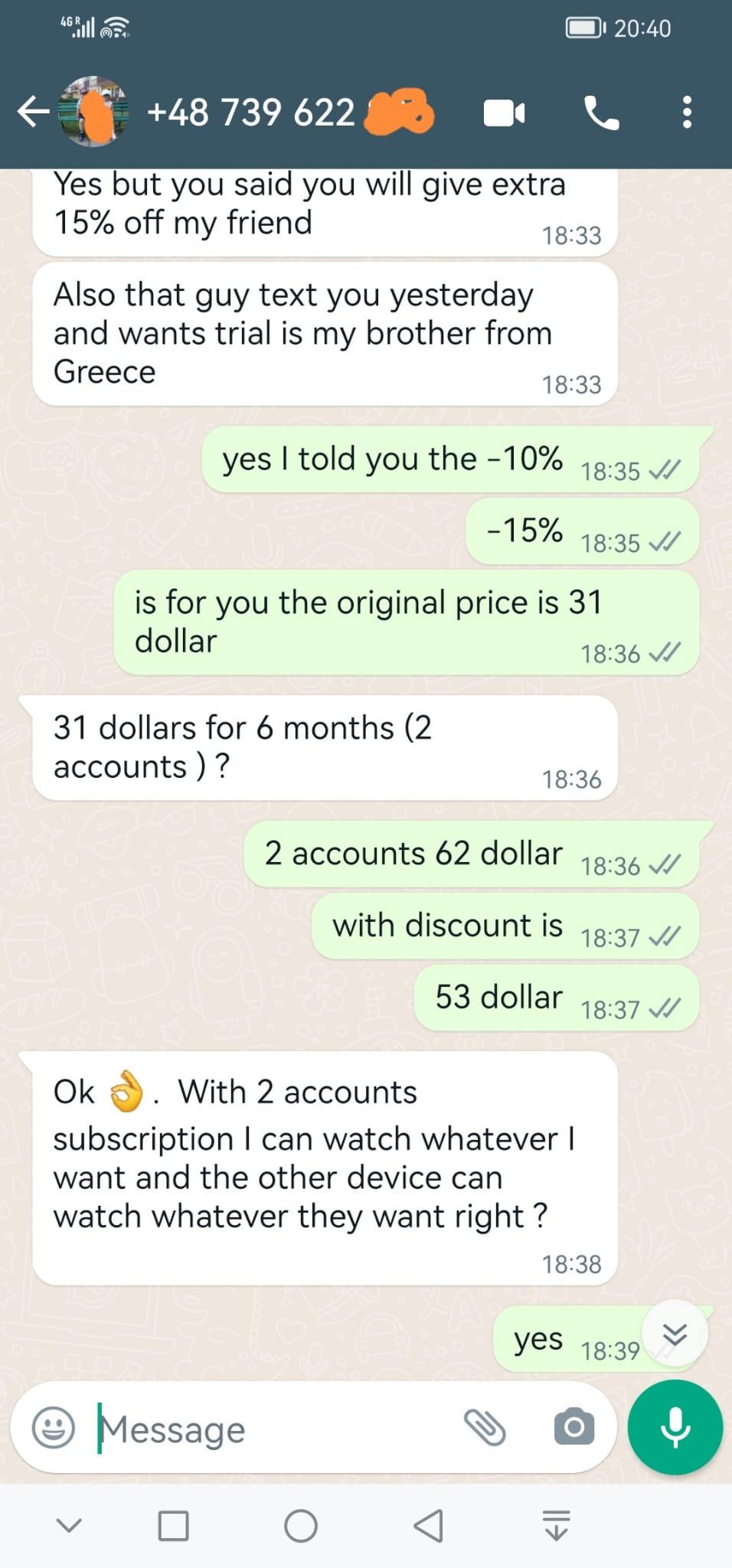Focus the Message text field

pos(276,1429)
